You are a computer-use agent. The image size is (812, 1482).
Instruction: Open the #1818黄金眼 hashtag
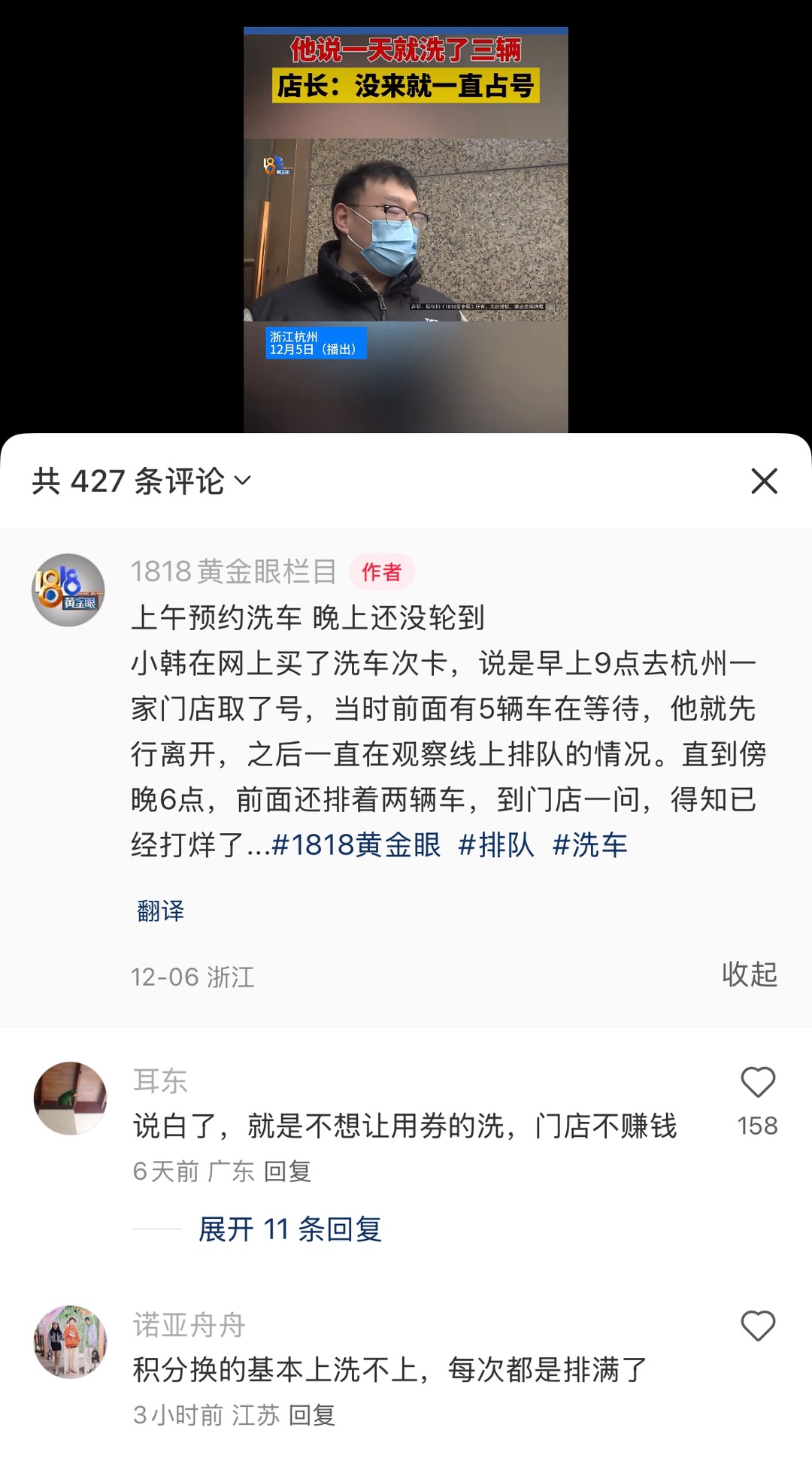point(356,845)
